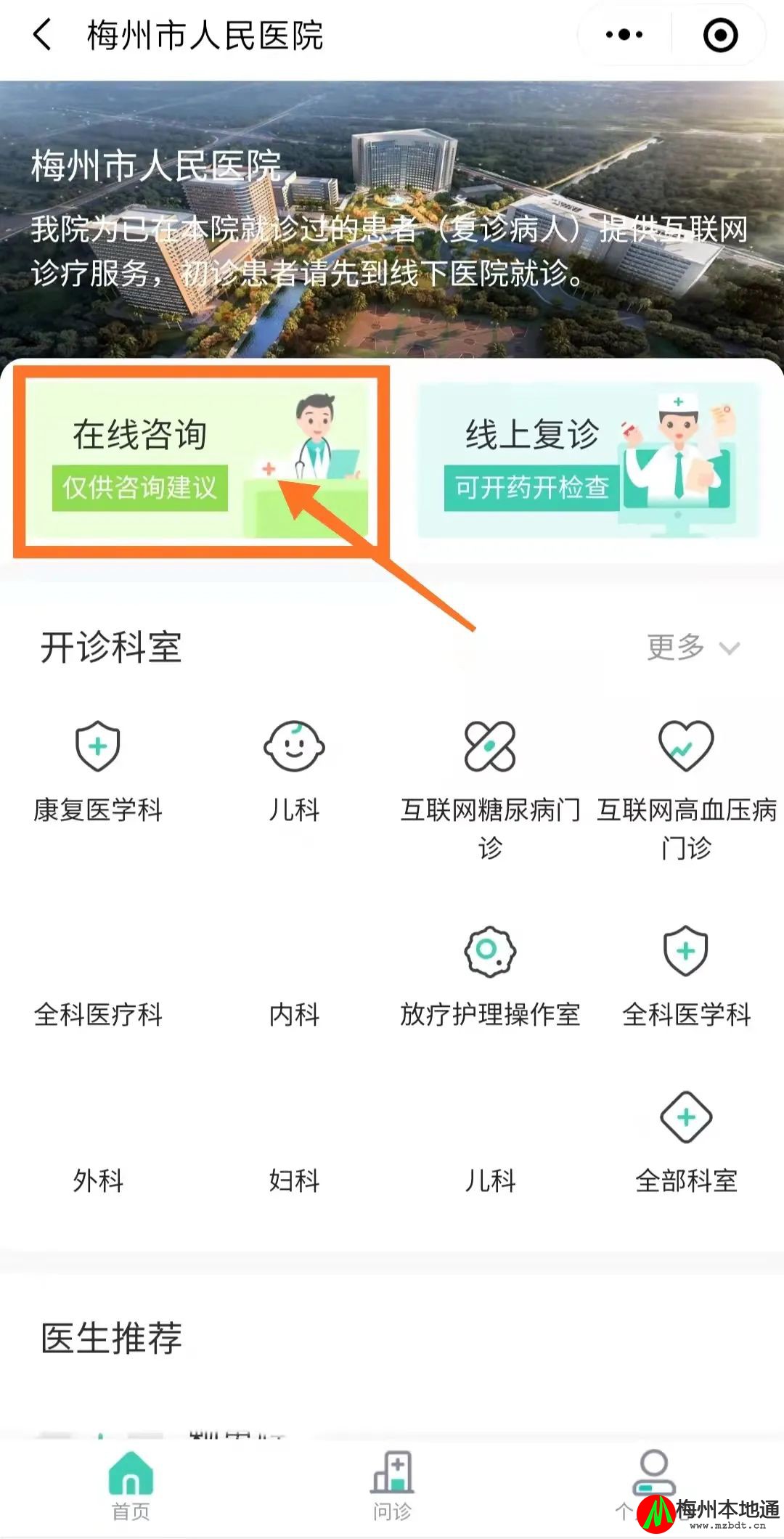Open the 妇科 department
784x1539 pixels.
(294, 1180)
